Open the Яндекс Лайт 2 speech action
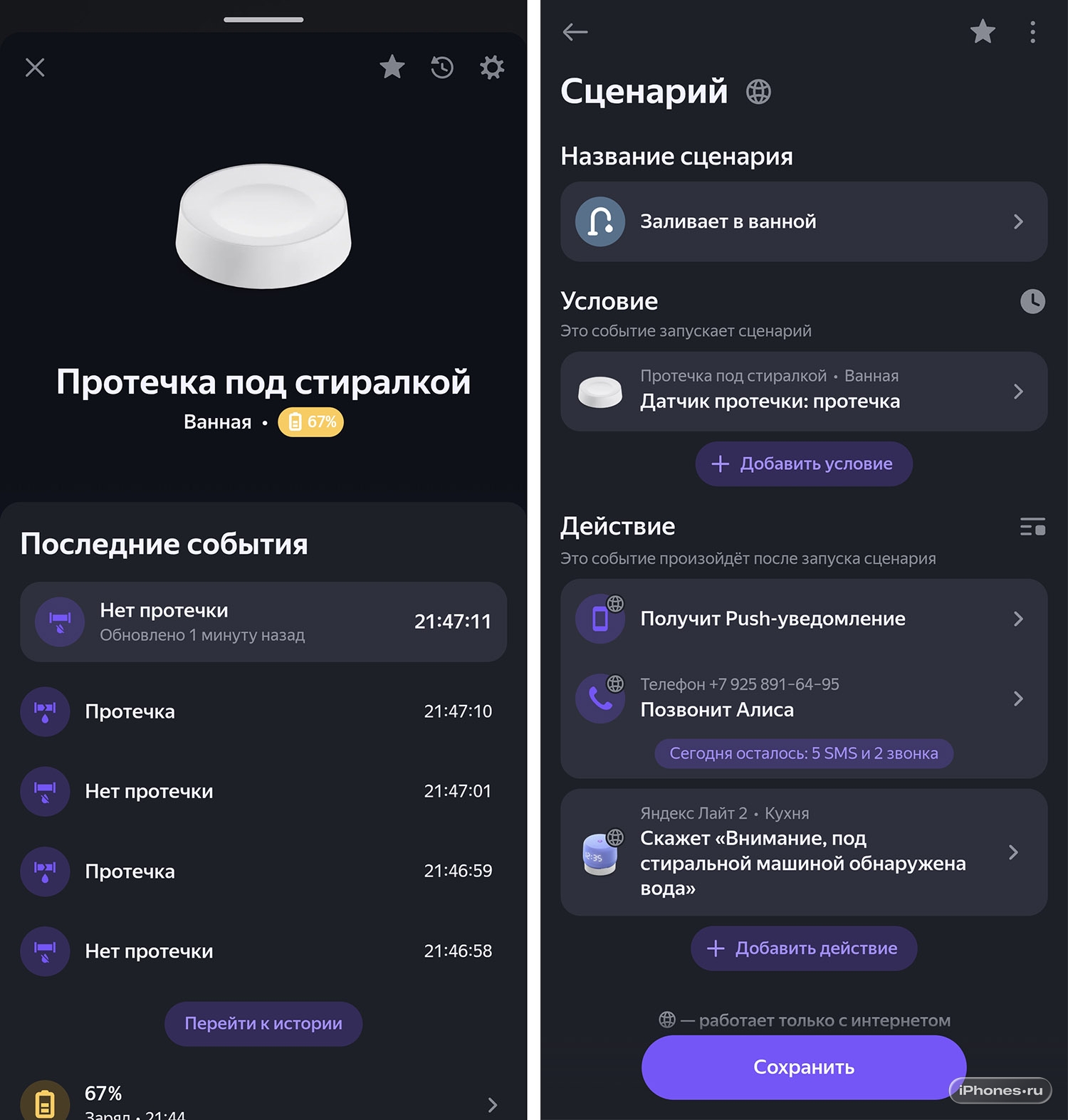This screenshot has width=1068, height=1120. click(803, 852)
